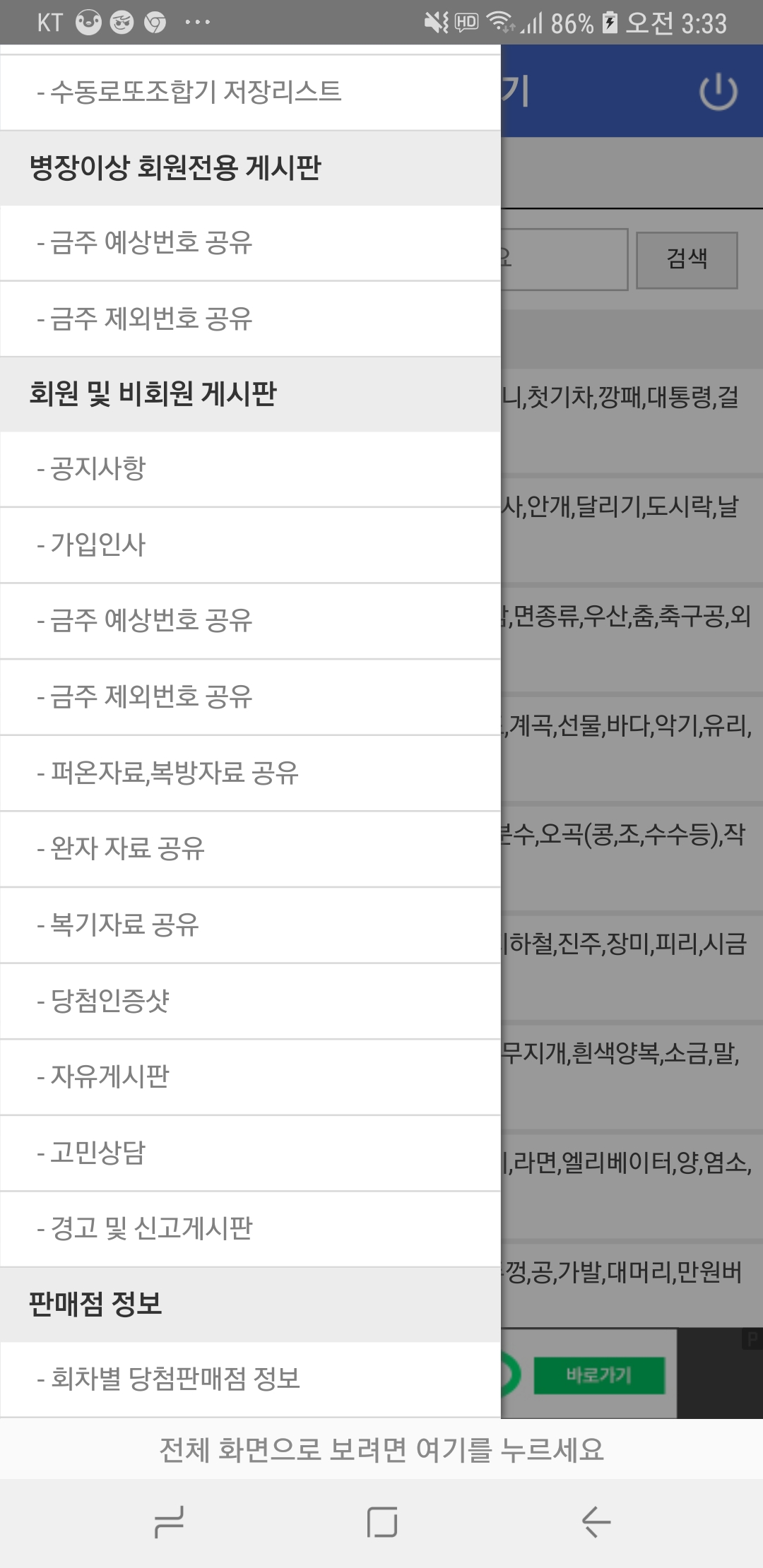763x1568 pixels.
Task: Open the 자유게시판 board
Action: click(250, 1077)
